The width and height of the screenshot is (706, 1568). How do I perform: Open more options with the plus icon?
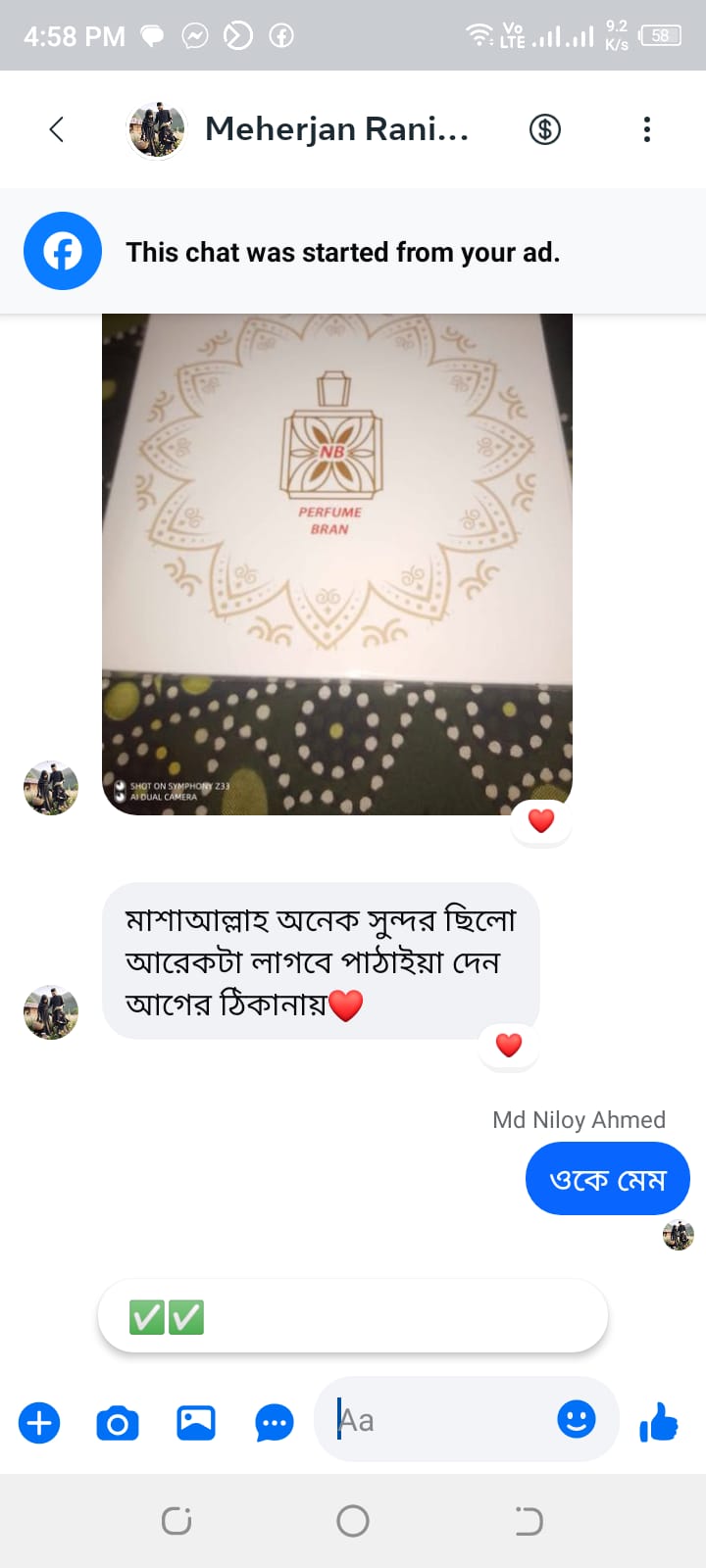point(39,1422)
